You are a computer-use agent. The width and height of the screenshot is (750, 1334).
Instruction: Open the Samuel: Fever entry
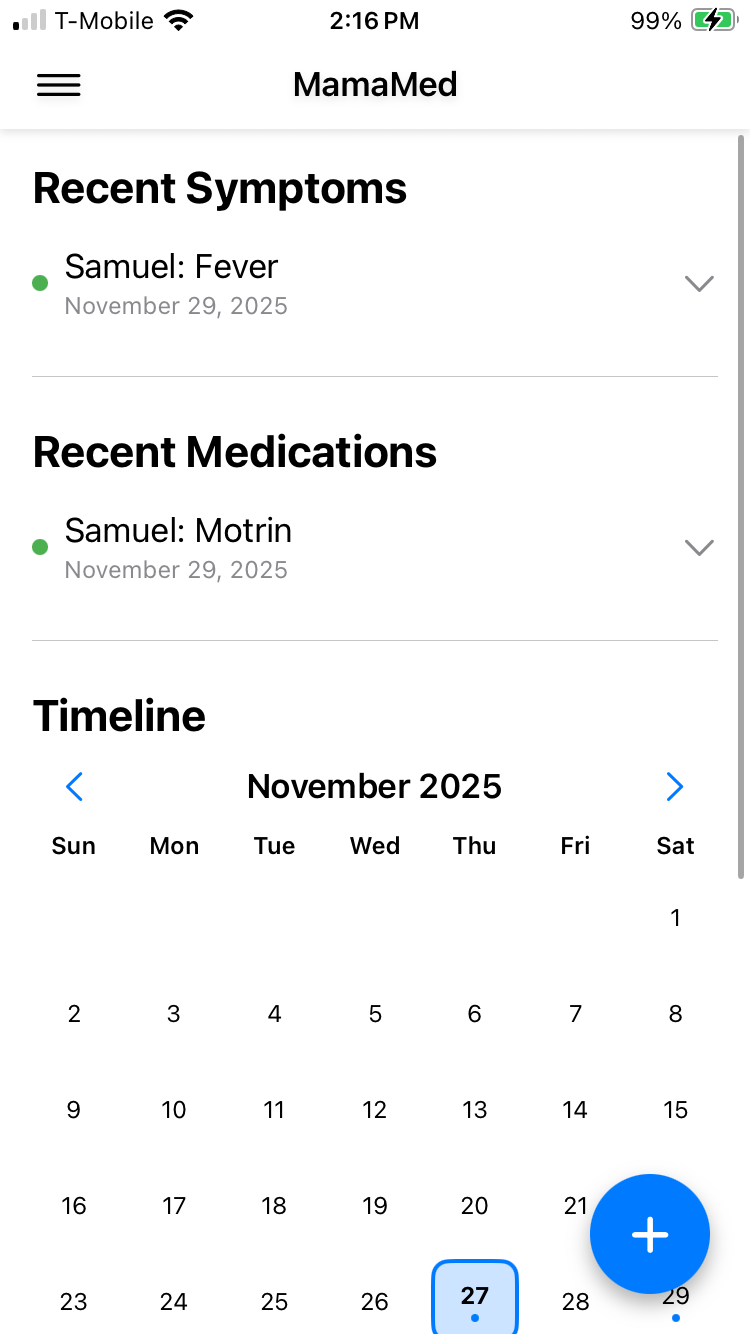point(171,266)
